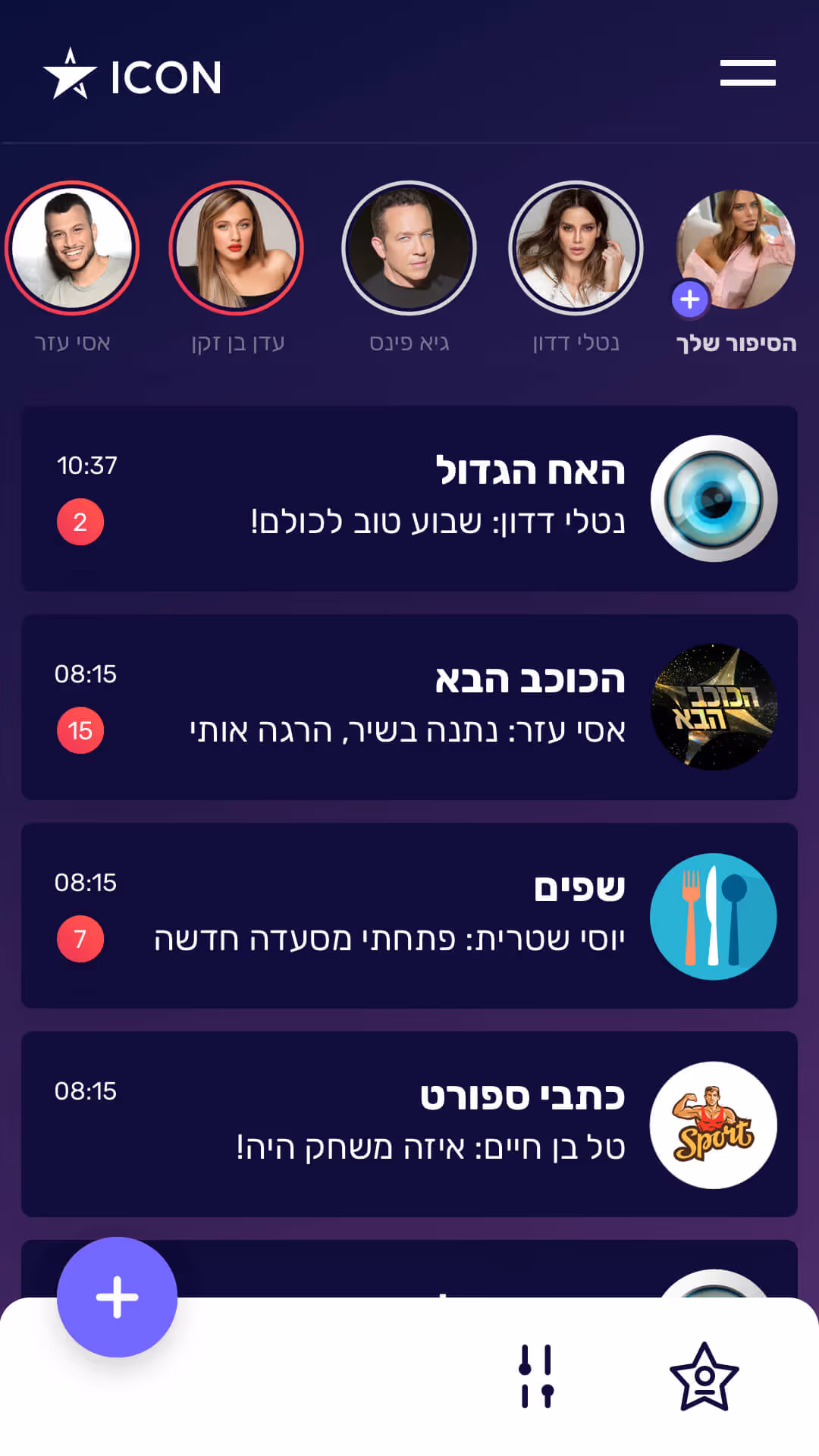The height and width of the screenshot is (1456, 819).
Task: Open the star profile tab
Action: pyautogui.click(x=704, y=1376)
